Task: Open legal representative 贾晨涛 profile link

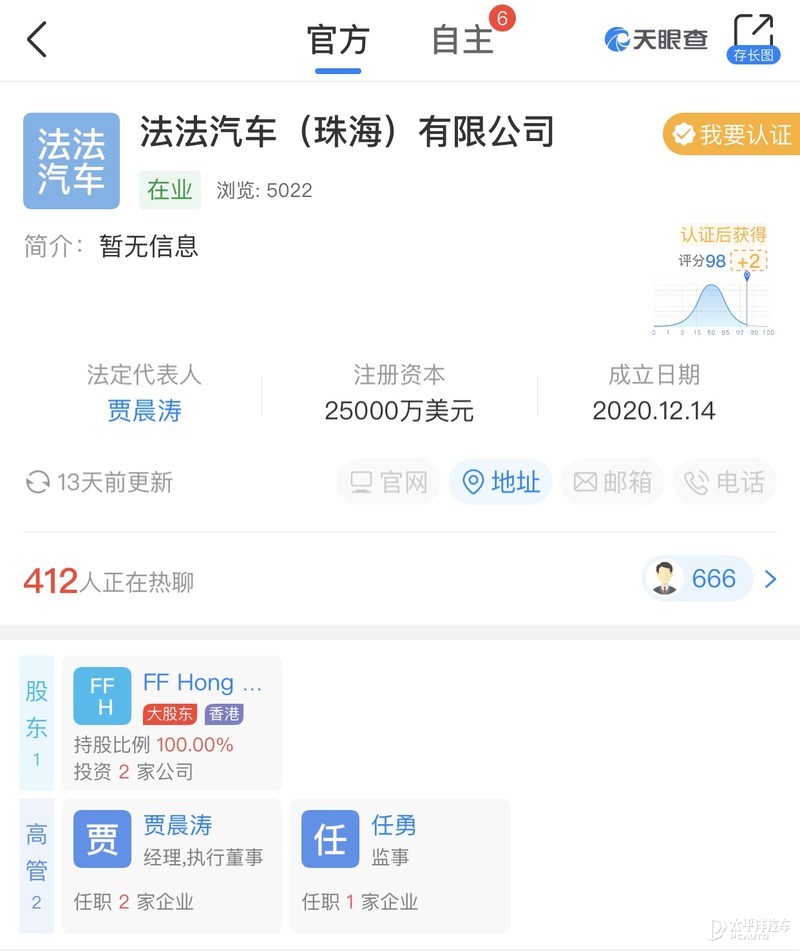Action: point(144,410)
